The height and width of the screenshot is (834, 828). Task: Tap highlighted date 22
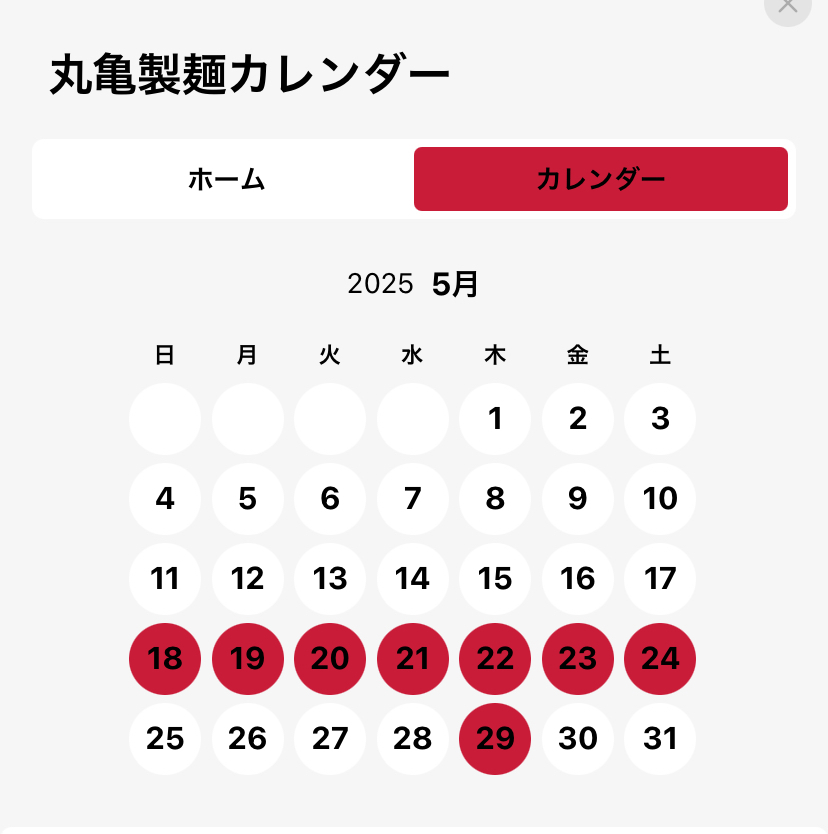click(495, 659)
